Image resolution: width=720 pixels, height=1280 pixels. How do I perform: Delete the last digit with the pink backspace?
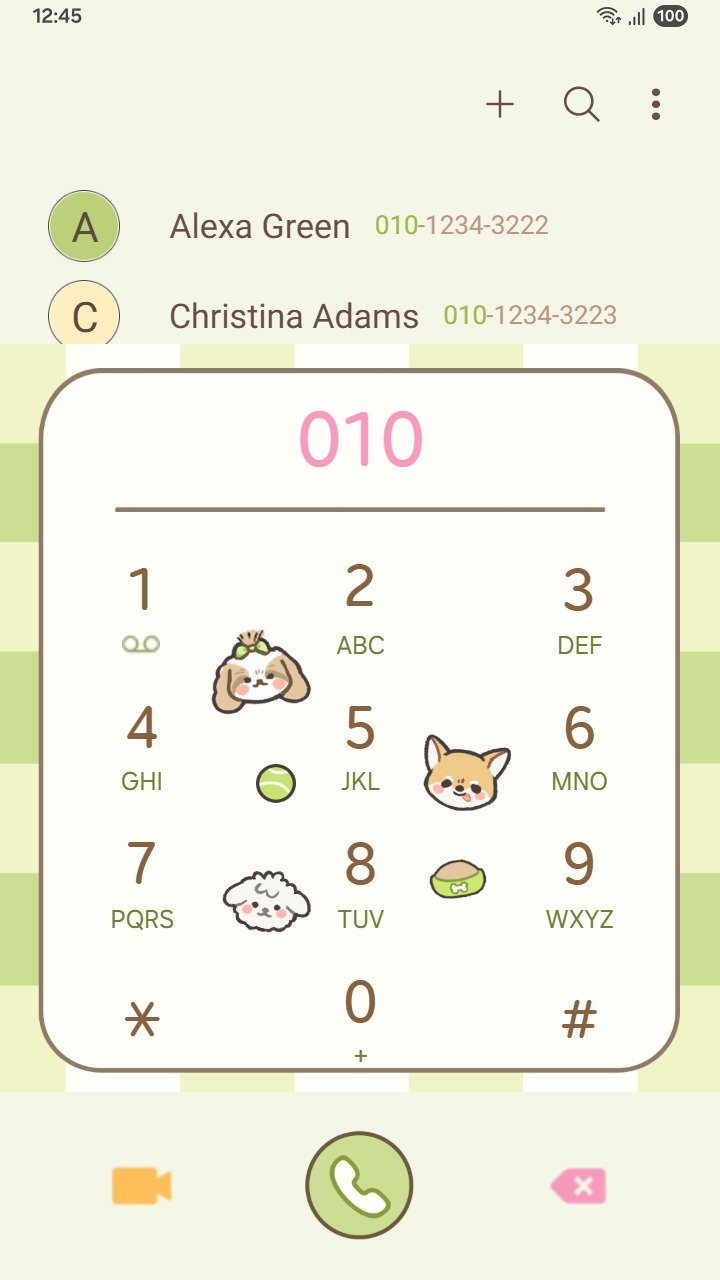point(578,1187)
